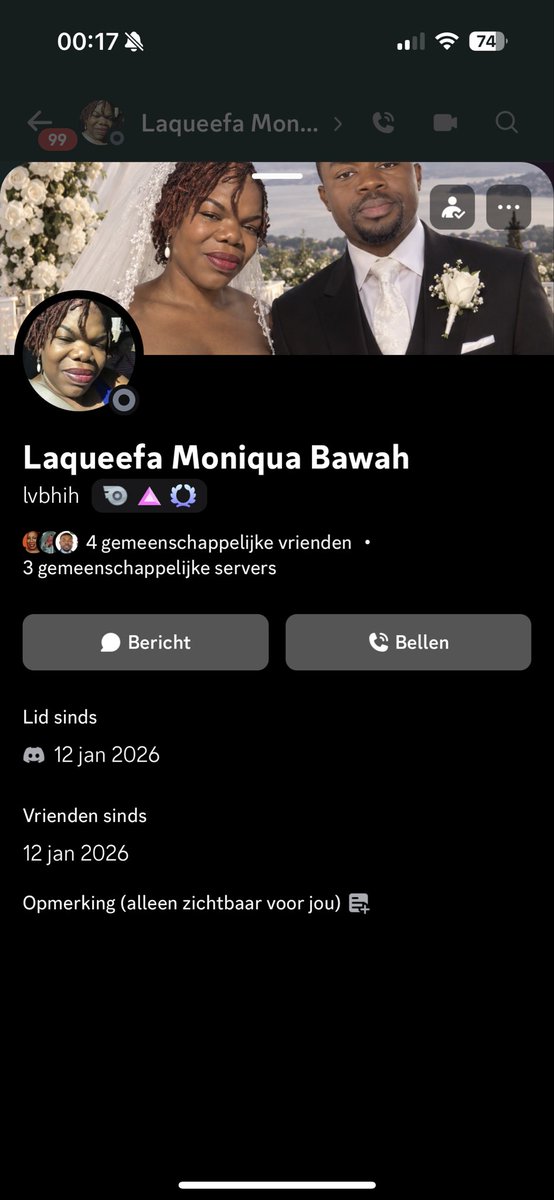The height and width of the screenshot is (1200, 554).
Task: Open Laqueefa's round profile avatar
Action: click(x=80, y=354)
